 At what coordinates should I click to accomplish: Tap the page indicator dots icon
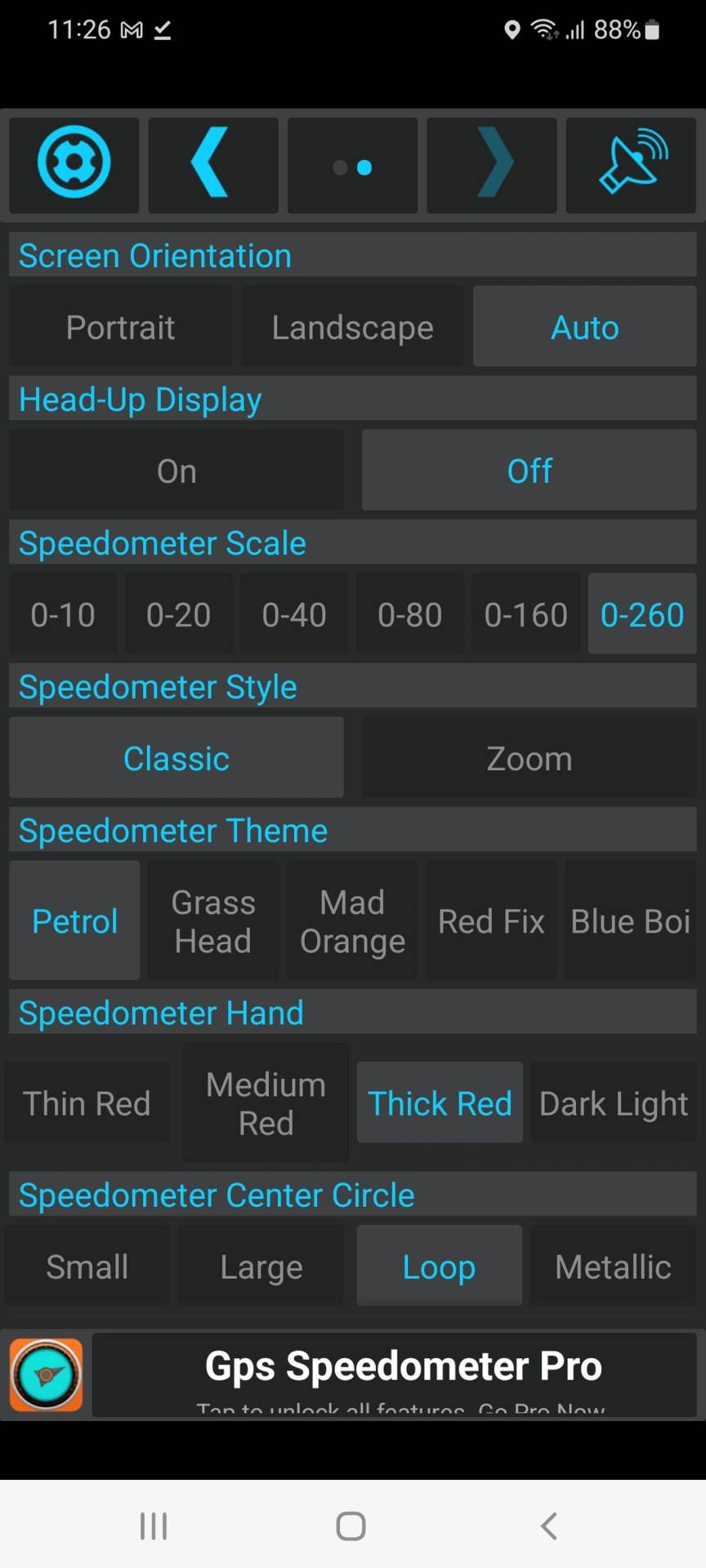point(351,164)
